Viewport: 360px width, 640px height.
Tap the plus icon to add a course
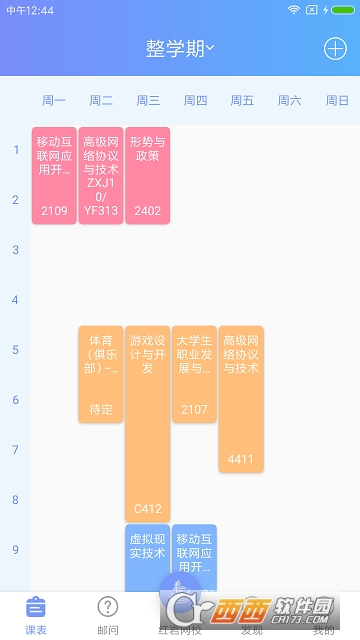[335, 49]
